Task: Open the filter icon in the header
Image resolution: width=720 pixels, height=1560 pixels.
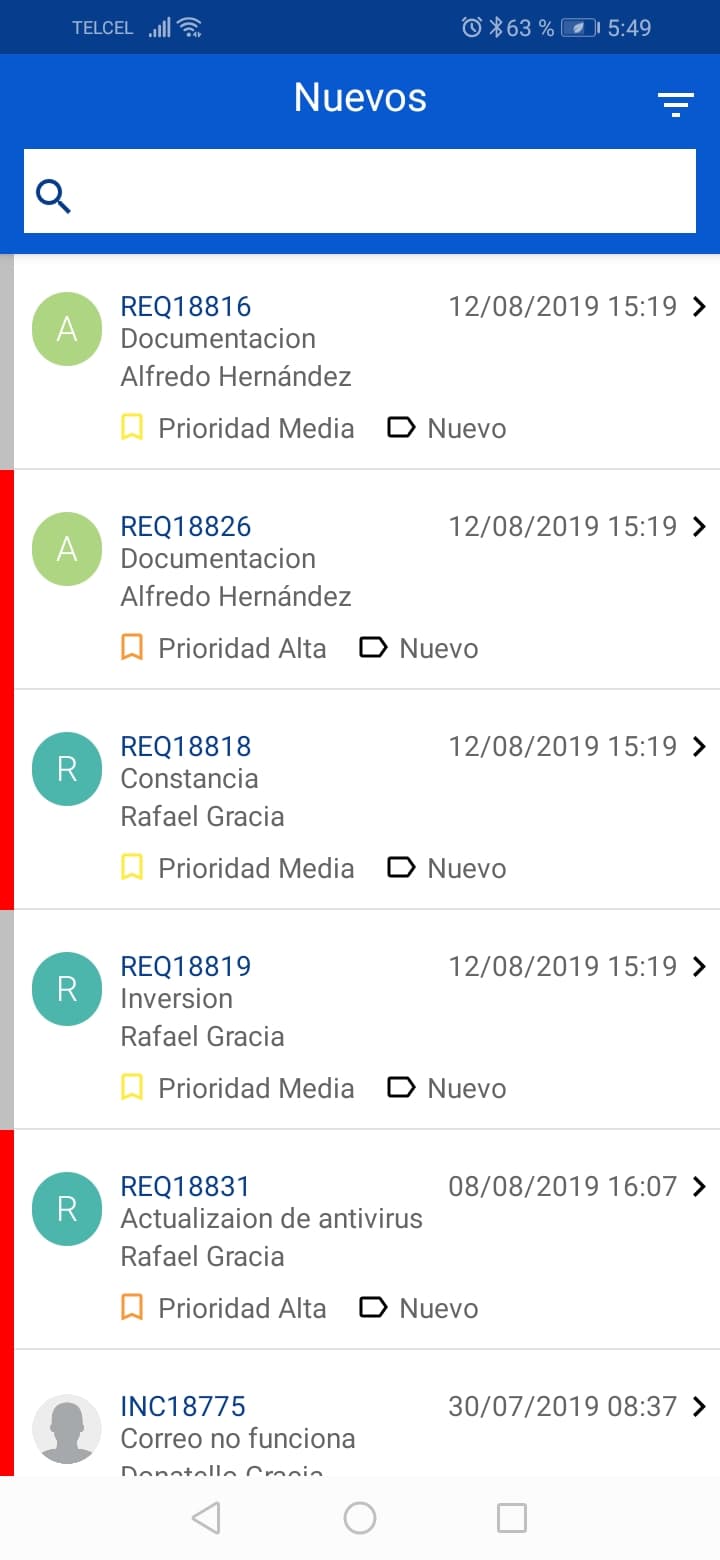Action: pos(676,103)
